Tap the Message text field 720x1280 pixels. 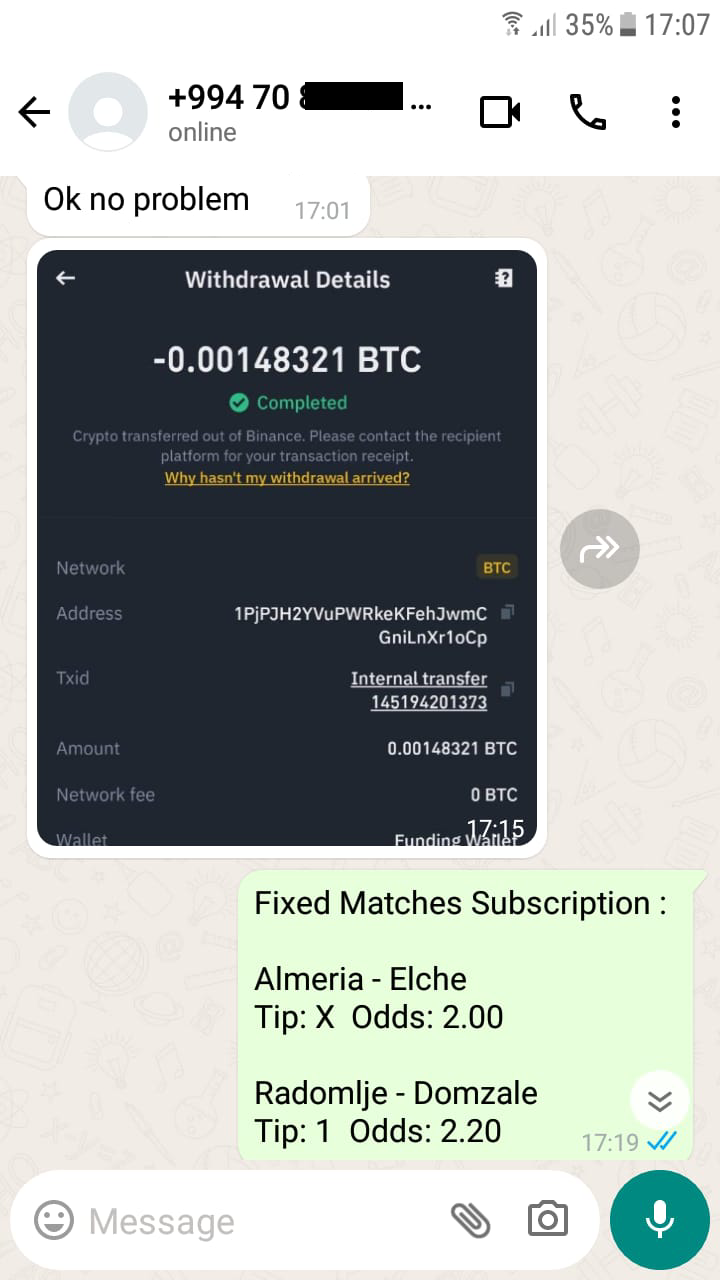[260, 1221]
